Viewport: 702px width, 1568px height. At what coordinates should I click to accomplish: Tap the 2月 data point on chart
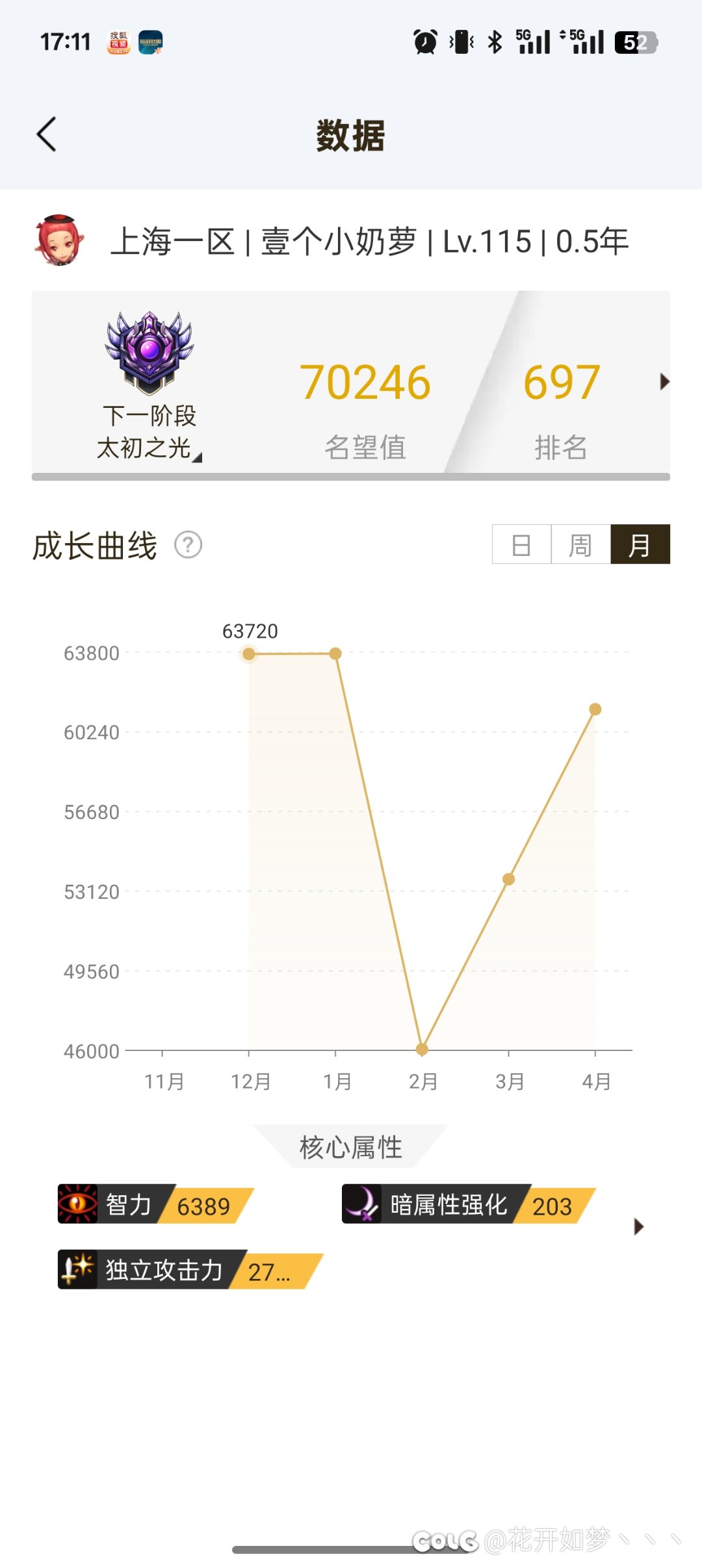pos(422,1049)
